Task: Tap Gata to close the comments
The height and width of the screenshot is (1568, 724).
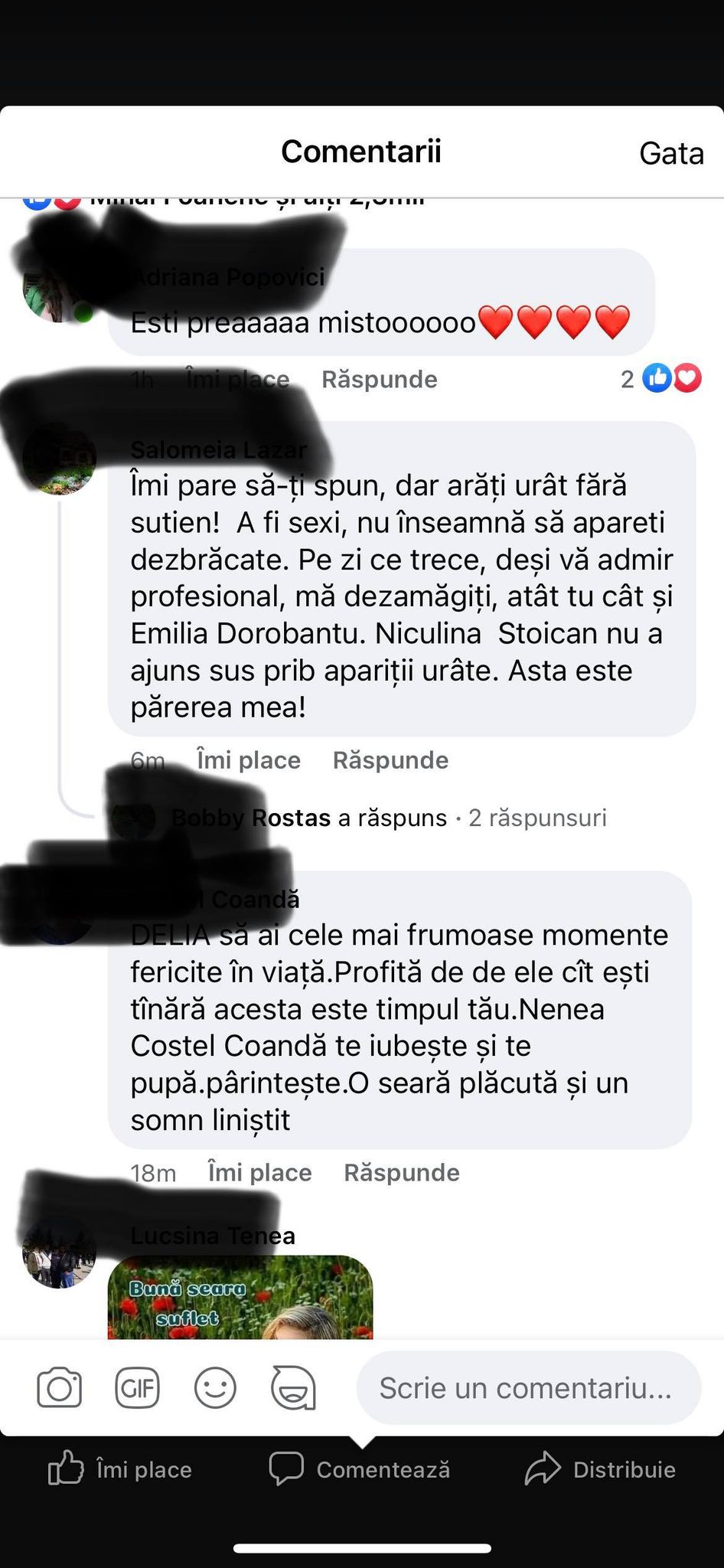Action: (x=670, y=154)
